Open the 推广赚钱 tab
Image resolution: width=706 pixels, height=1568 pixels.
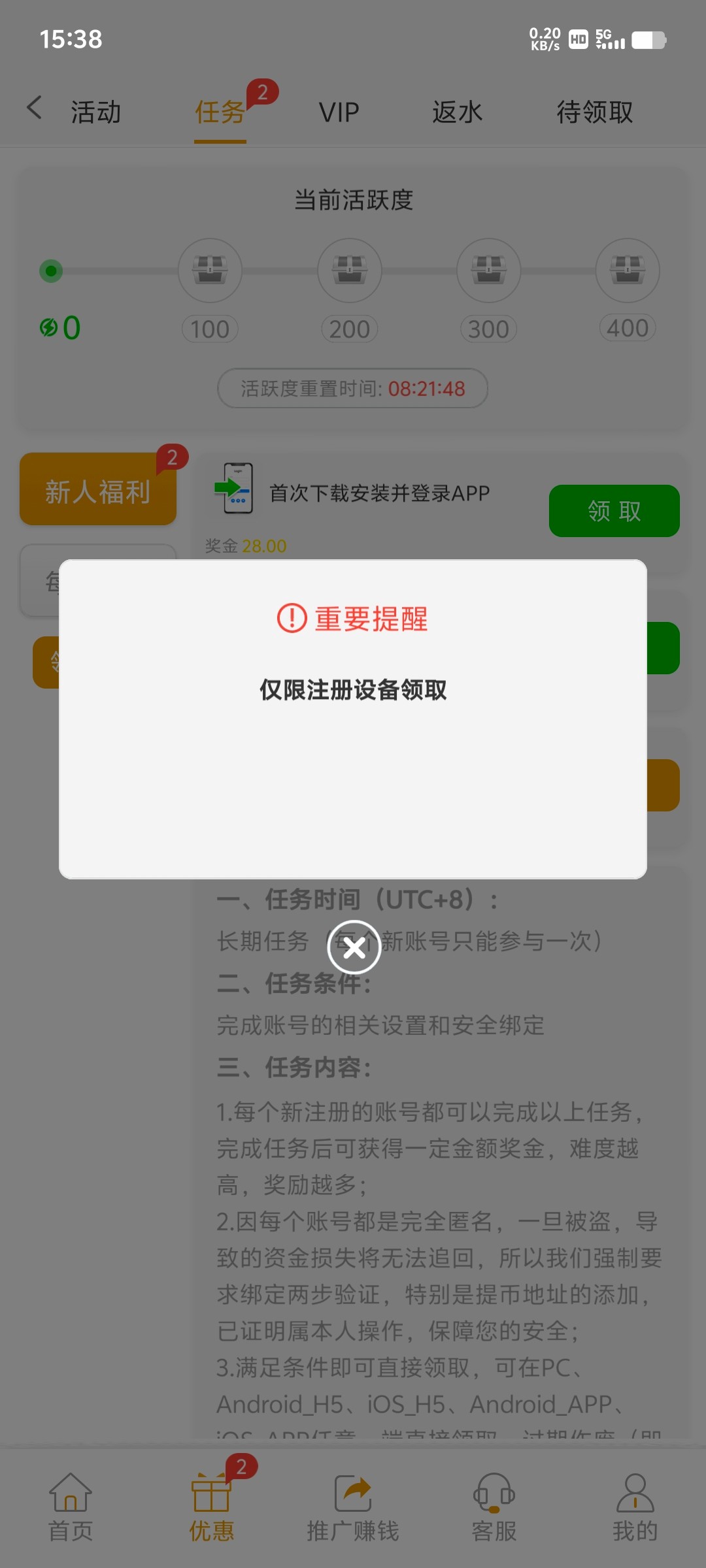click(353, 1507)
